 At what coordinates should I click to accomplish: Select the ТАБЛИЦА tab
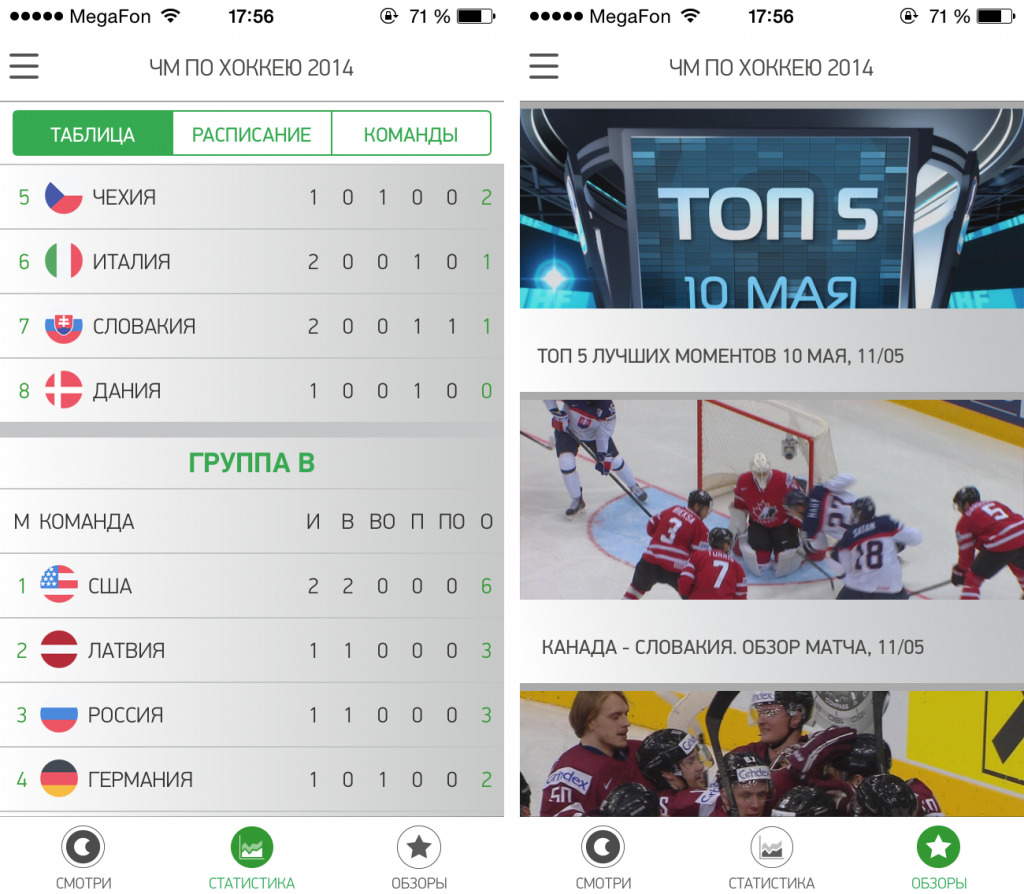(93, 134)
